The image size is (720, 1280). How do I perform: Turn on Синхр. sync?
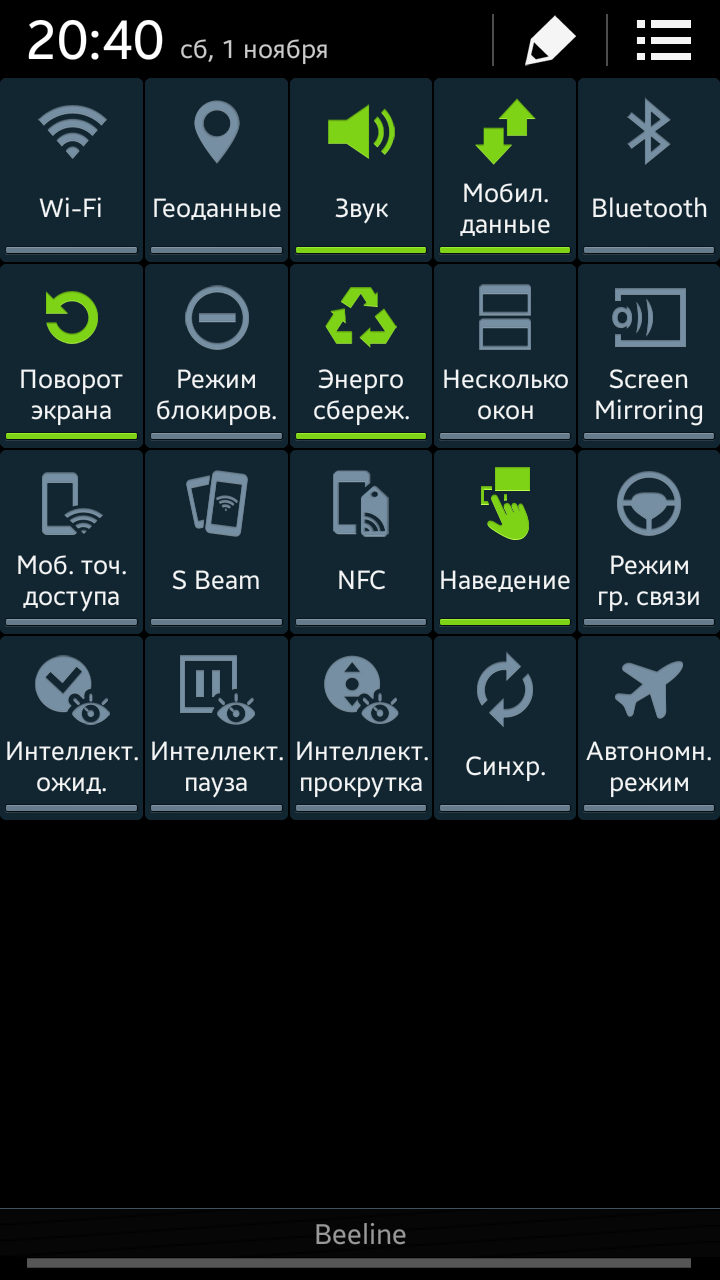[x=505, y=726]
